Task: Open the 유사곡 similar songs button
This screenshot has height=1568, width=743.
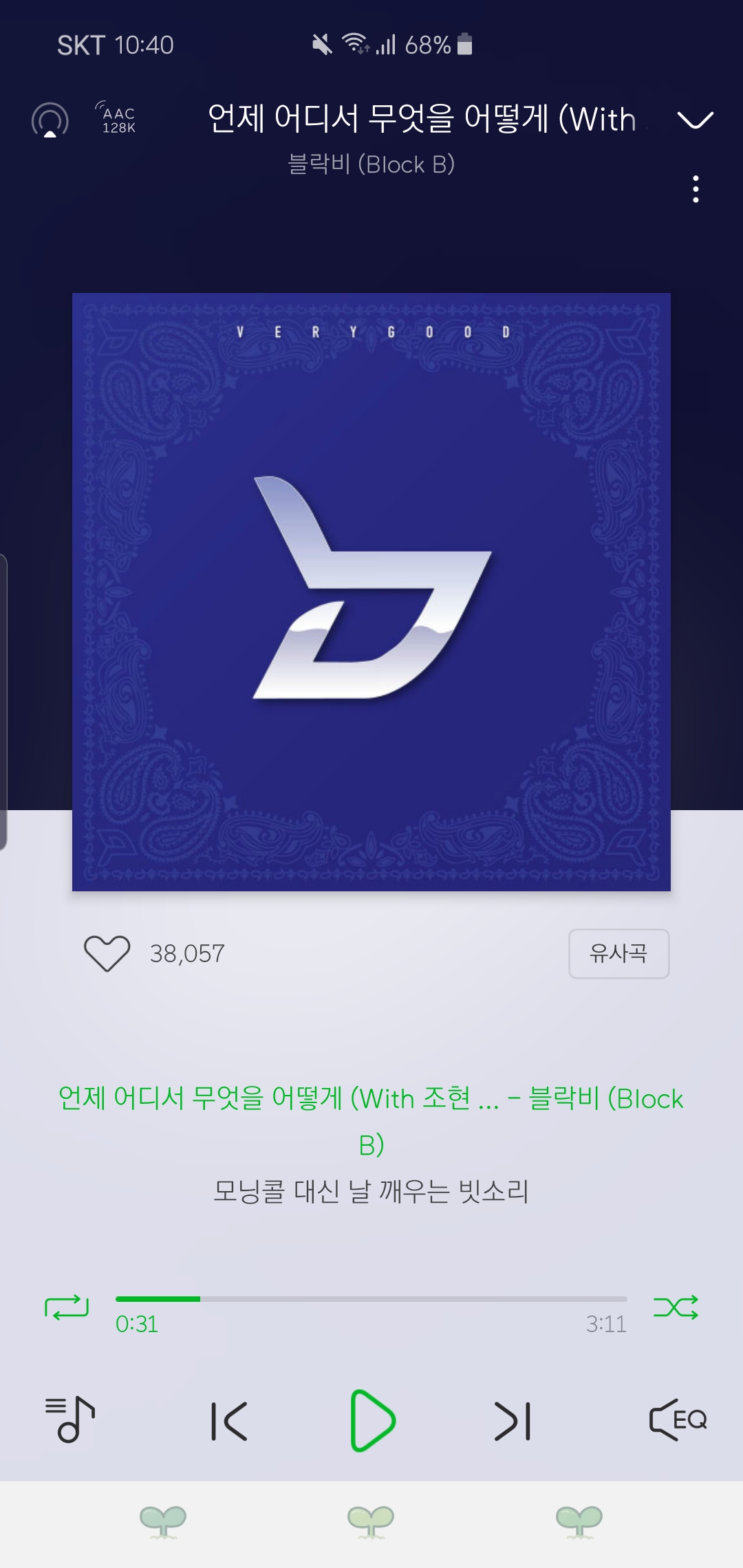Action: (618, 953)
